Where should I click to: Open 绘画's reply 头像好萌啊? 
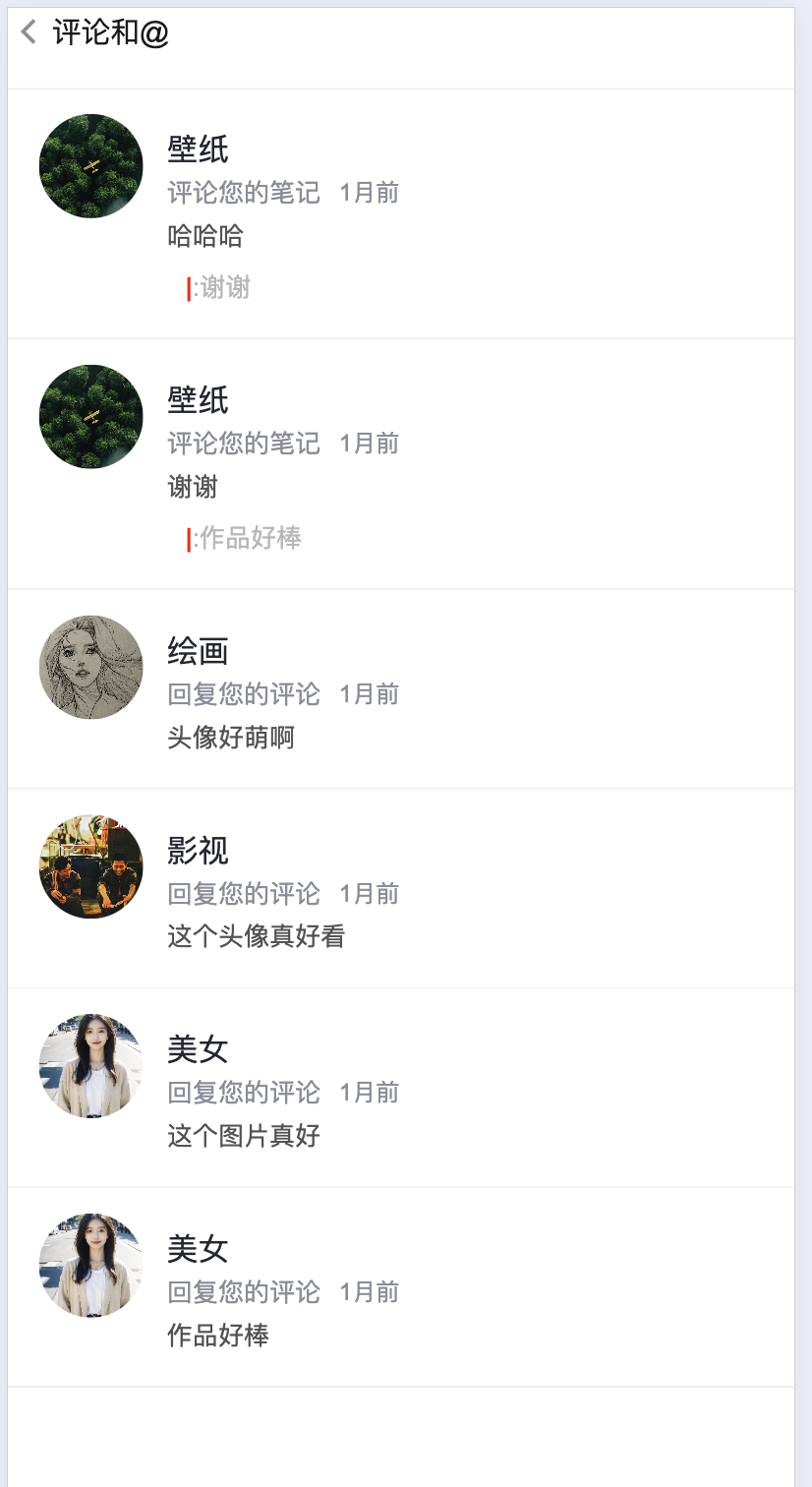(231, 738)
